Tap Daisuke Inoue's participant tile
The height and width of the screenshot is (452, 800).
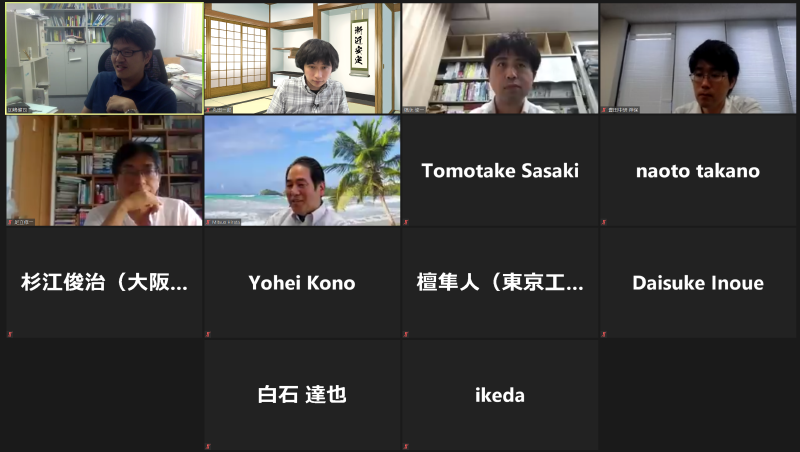[697, 283]
